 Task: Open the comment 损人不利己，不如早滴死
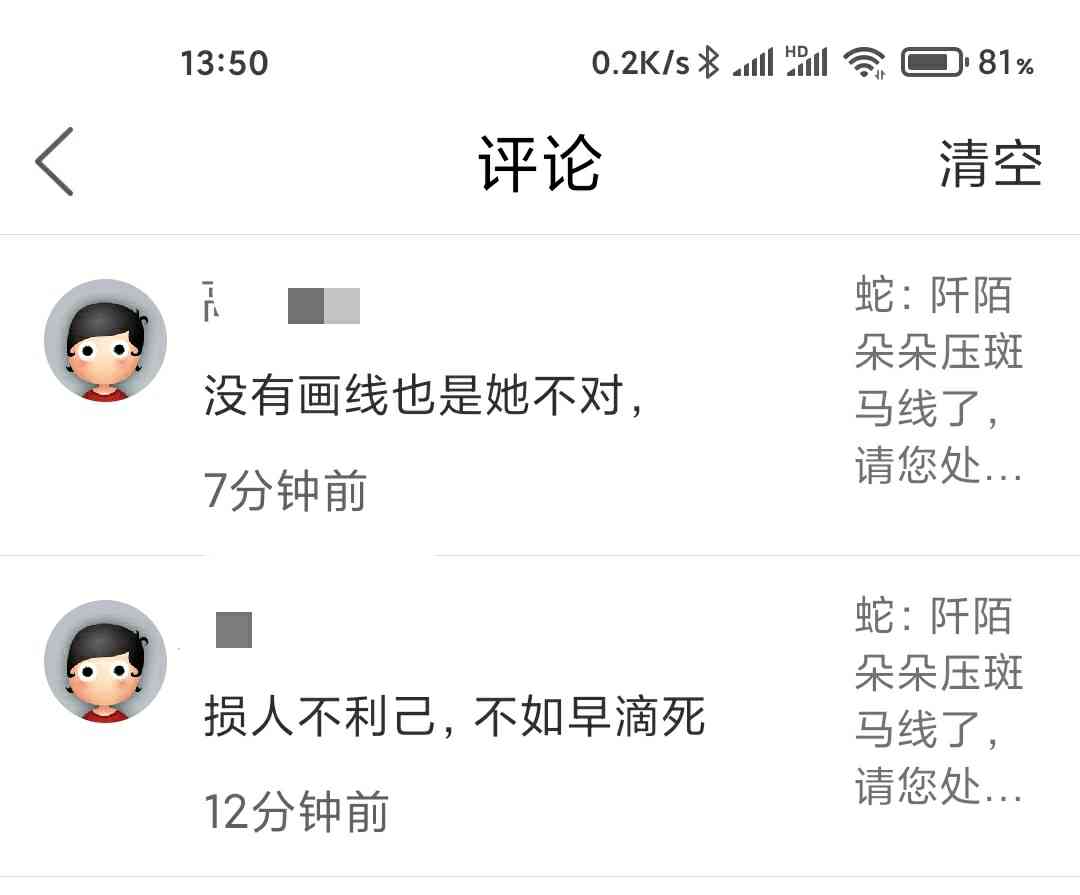455,717
